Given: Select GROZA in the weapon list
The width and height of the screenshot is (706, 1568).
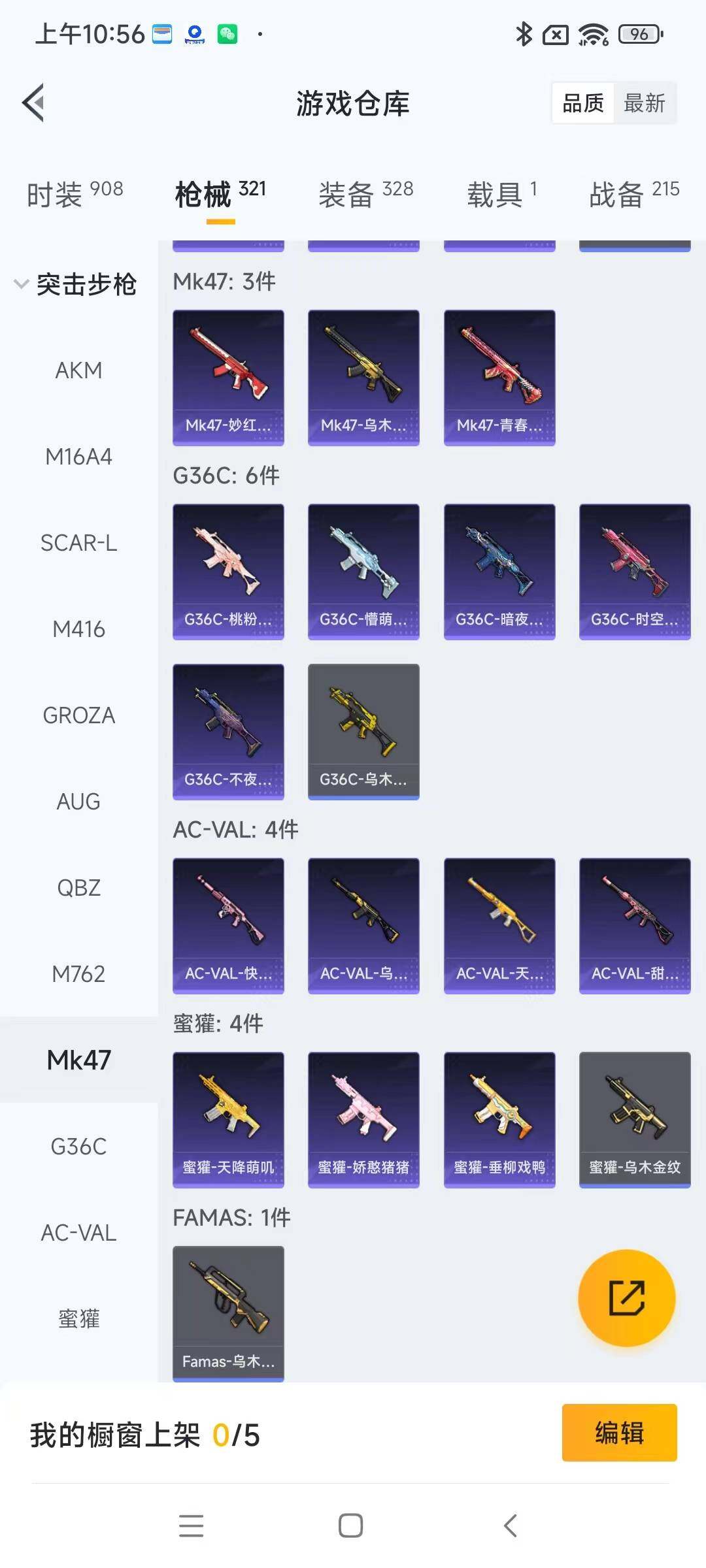Looking at the screenshot, I should tap(78, 715).
